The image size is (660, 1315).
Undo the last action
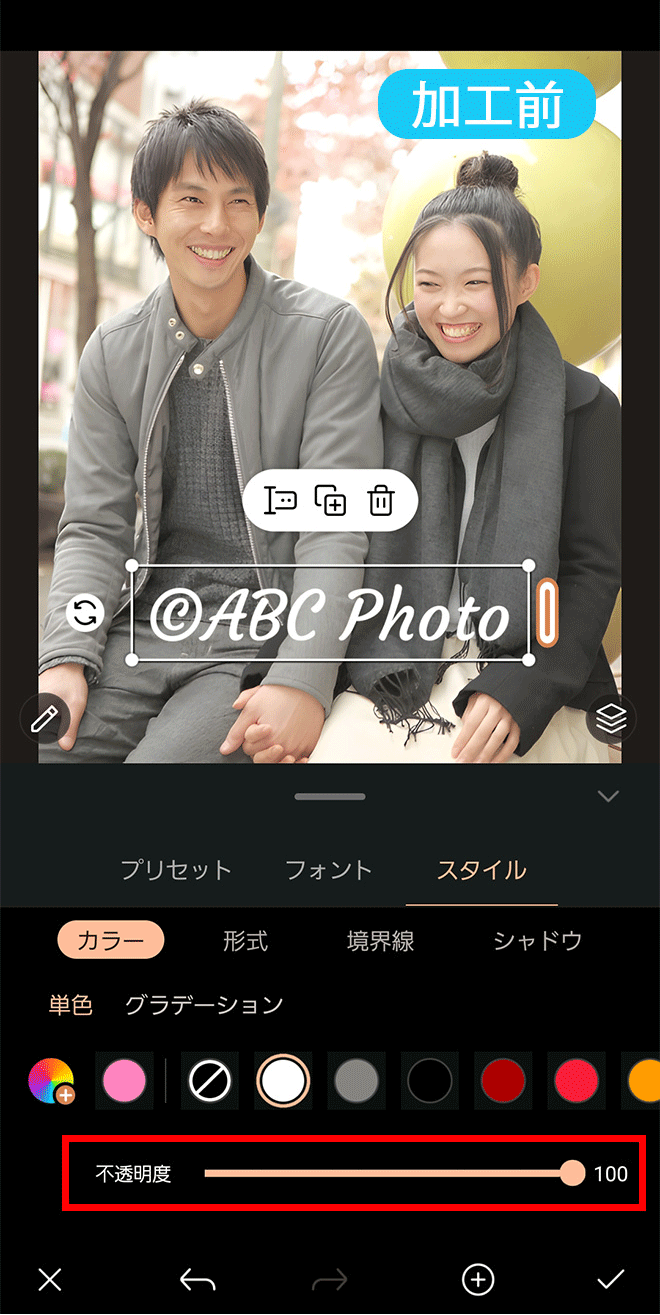(197, 1279)
